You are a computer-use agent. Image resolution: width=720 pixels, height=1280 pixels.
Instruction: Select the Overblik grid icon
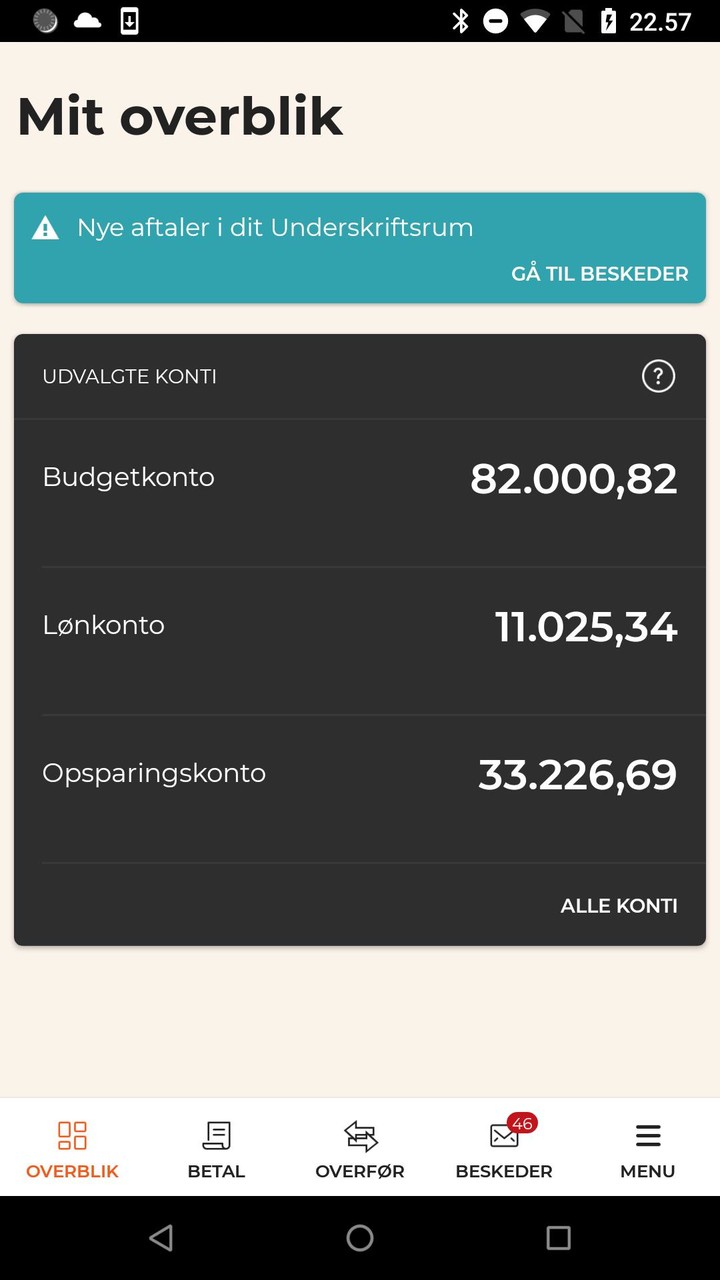tap(71, 1135)
